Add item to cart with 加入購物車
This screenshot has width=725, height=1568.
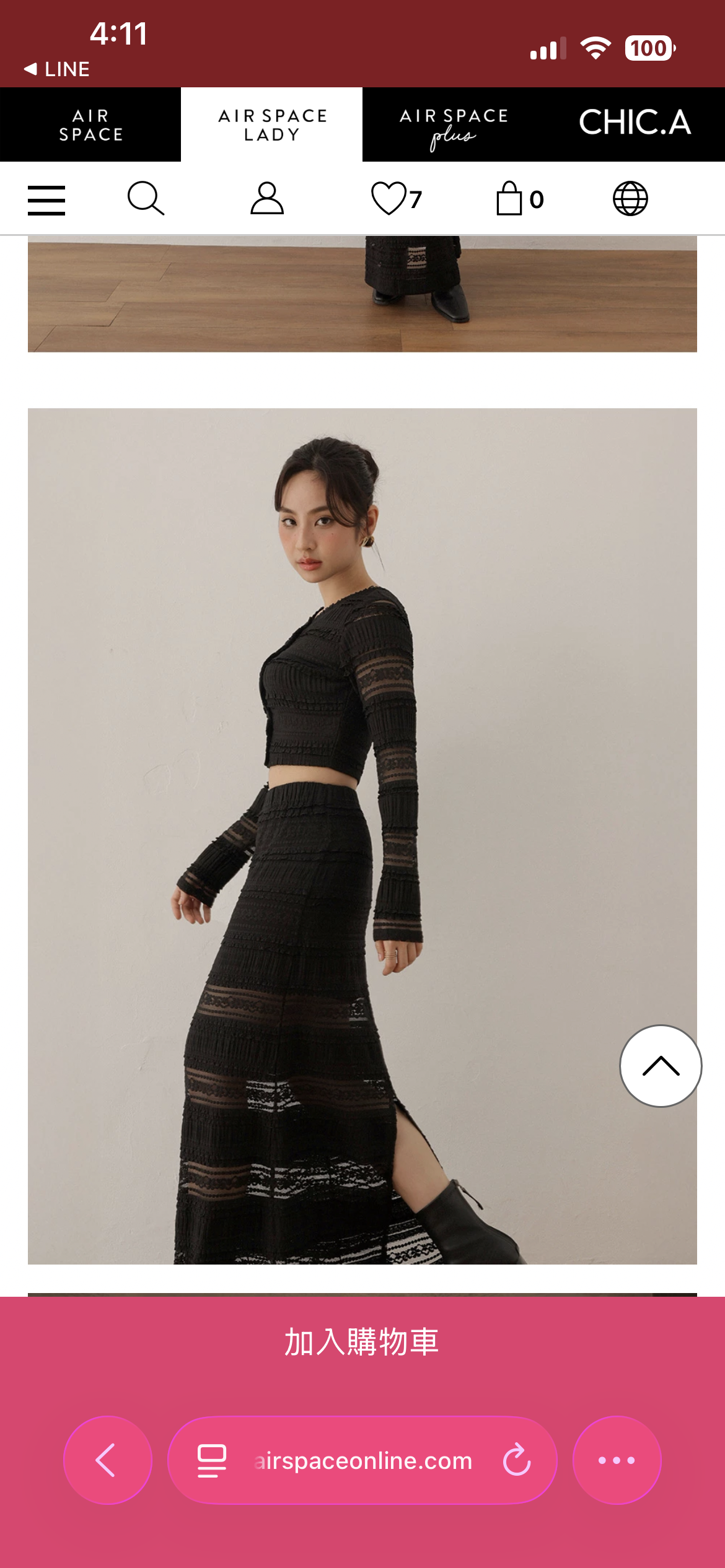click(x=362, y=1342)
